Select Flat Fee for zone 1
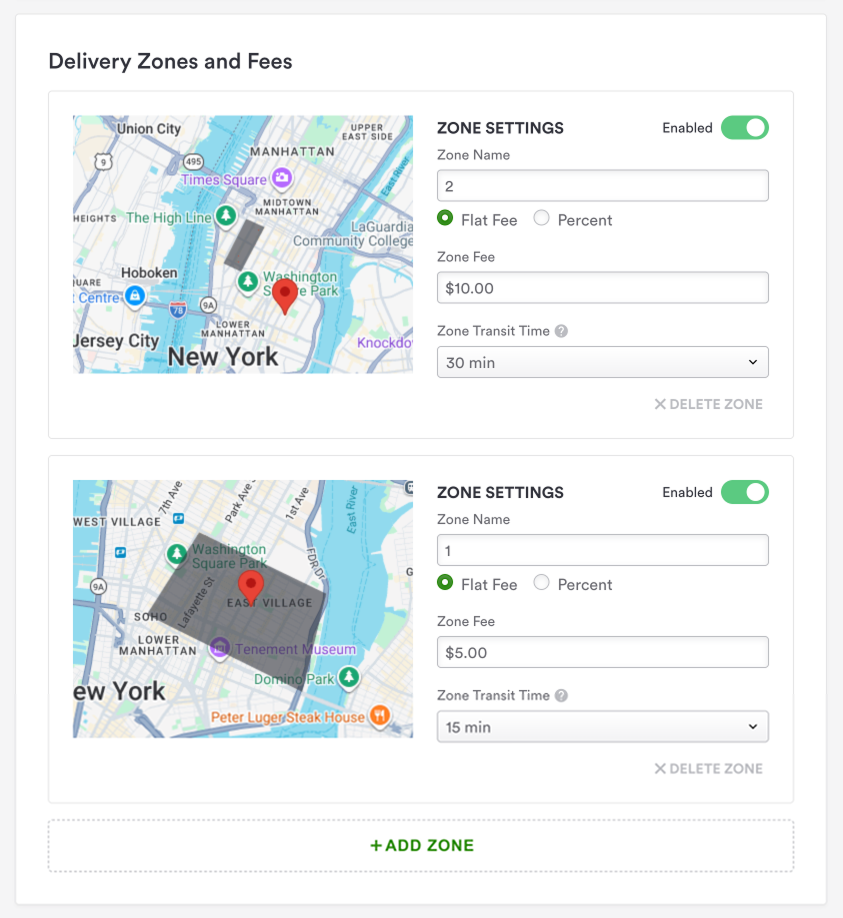Image resolution: width=843 pixels, height=918 pixels. (446, 583)
